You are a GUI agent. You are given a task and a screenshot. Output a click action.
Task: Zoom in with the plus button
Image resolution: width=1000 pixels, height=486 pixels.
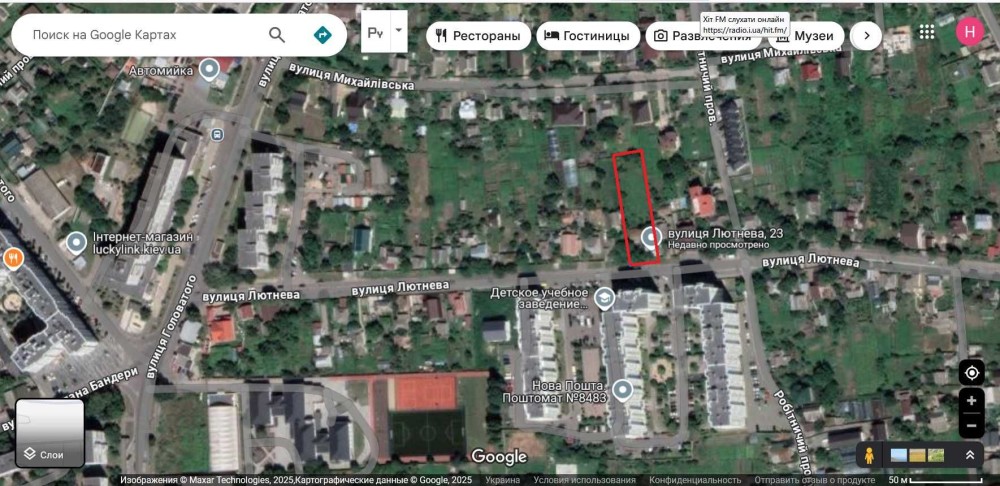point(970,400)
